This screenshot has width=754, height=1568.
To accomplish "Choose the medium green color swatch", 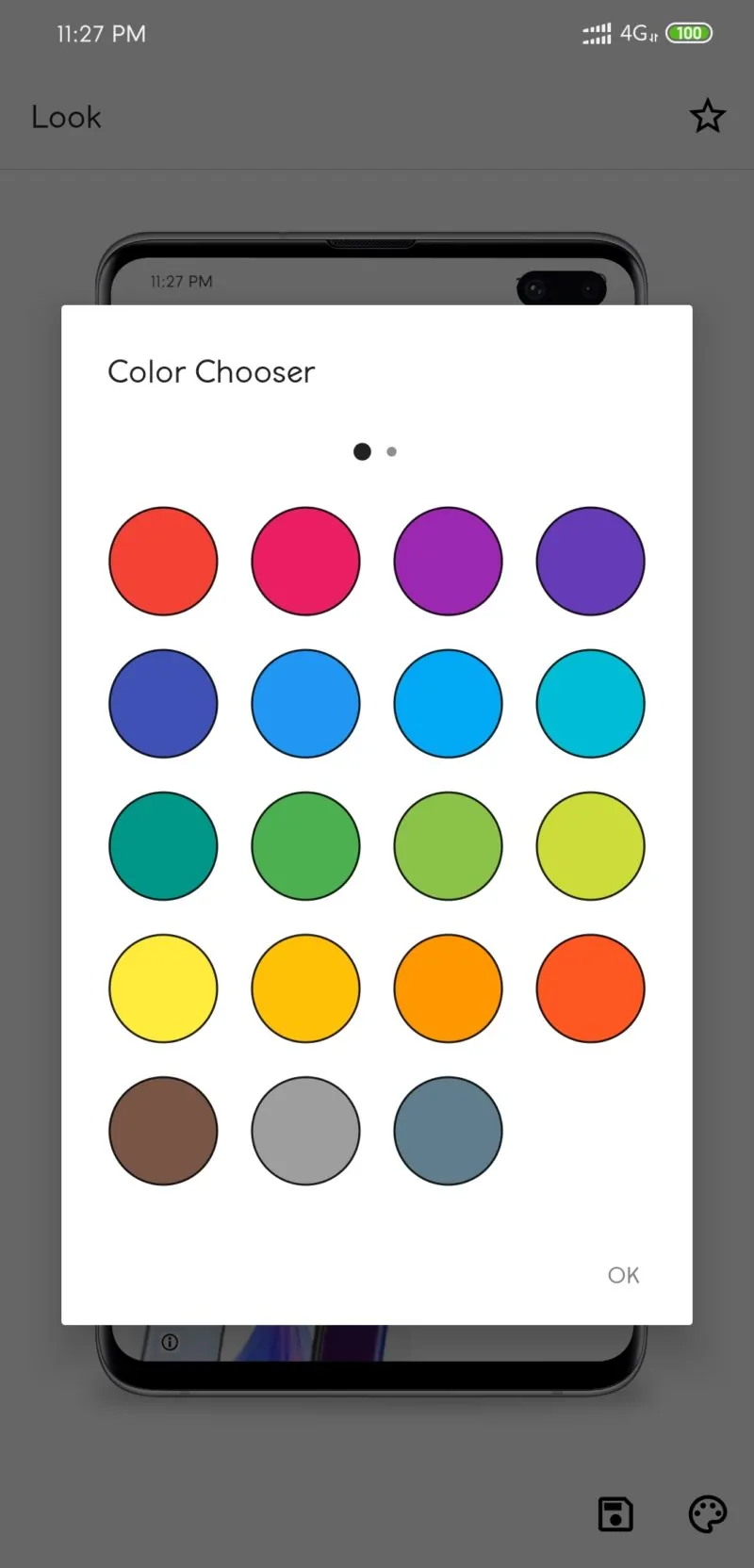I will tap(305, 846).
